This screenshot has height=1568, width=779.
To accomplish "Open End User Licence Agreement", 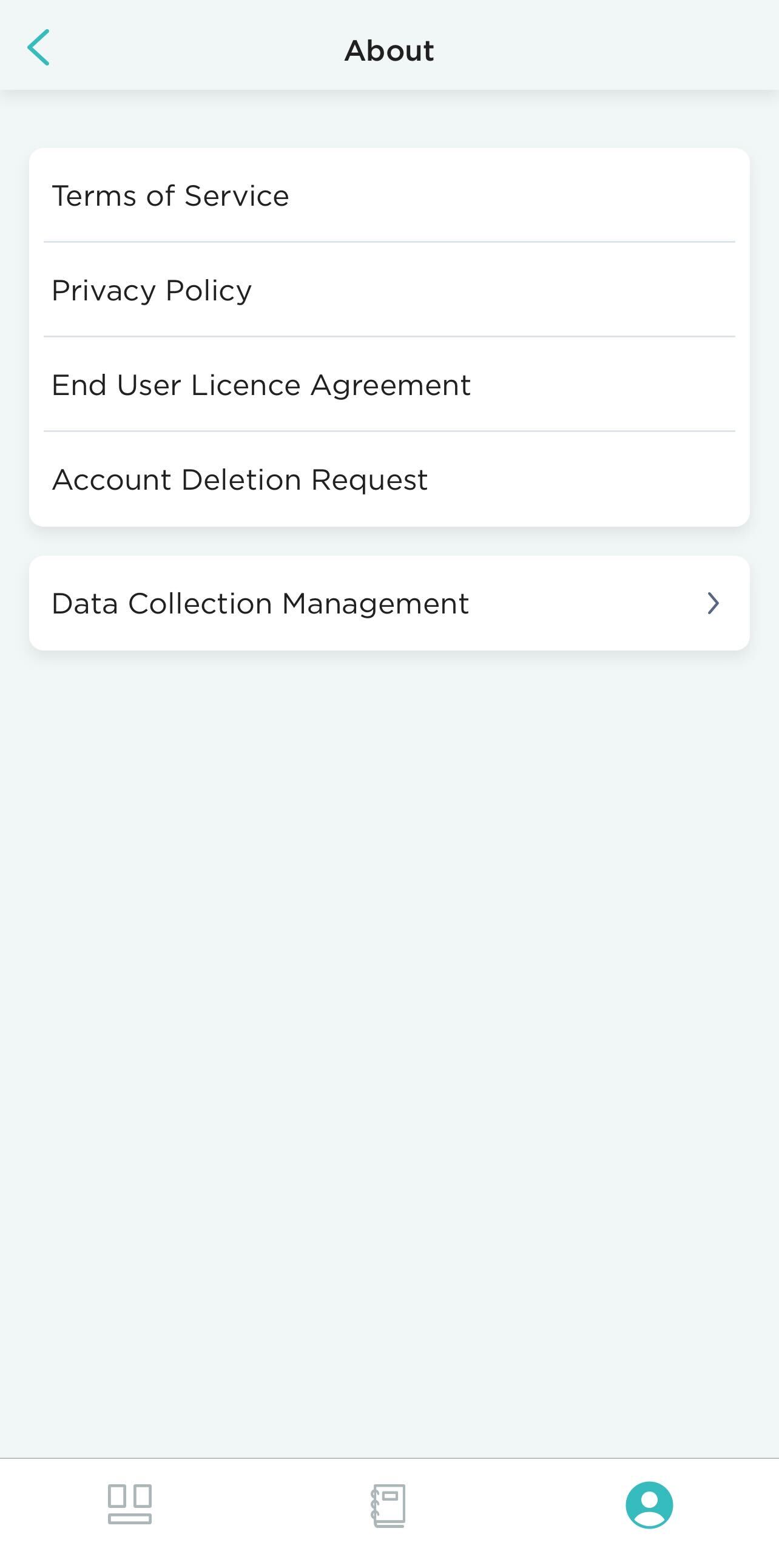I will 389,385.
